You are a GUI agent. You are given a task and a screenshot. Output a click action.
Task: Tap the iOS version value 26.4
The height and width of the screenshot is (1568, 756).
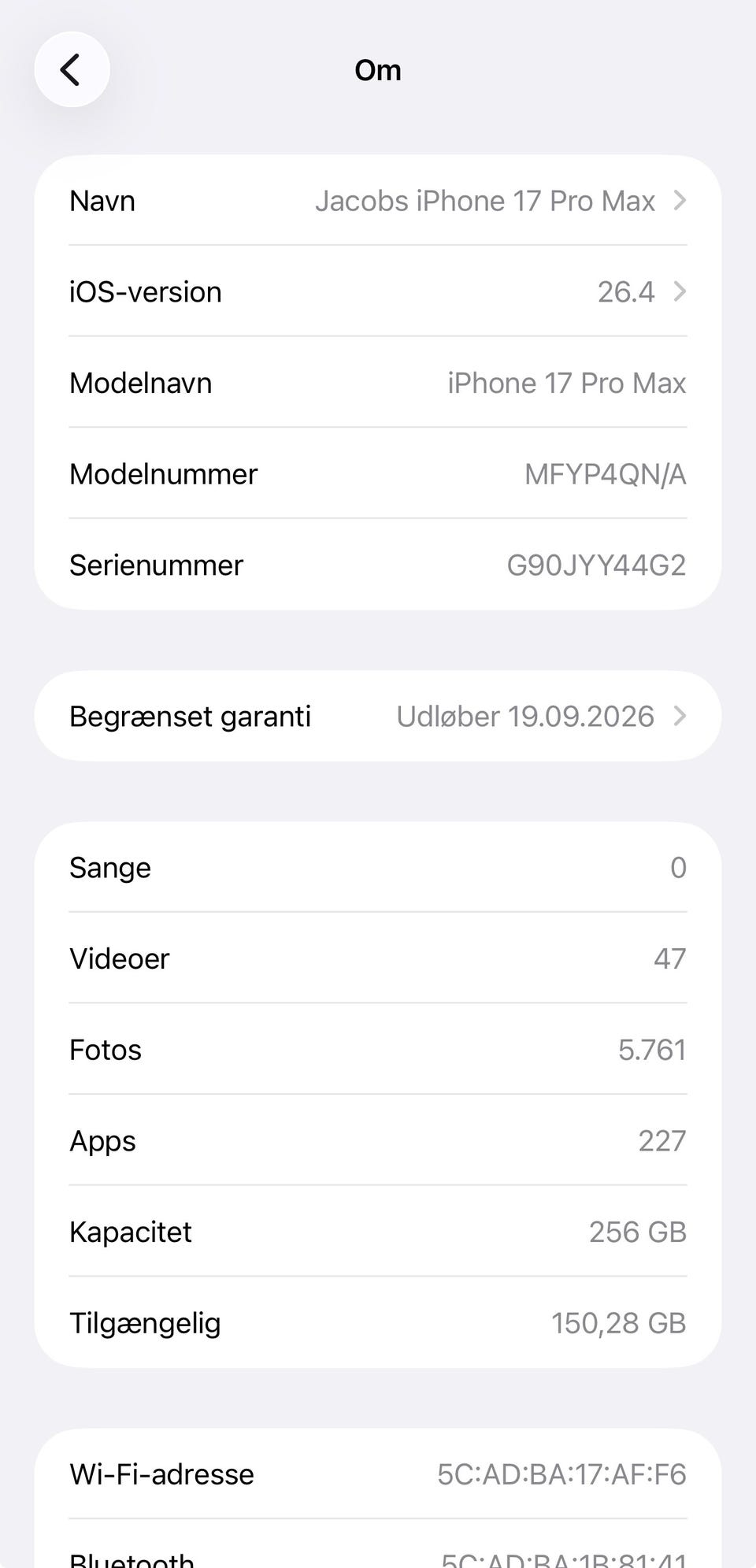(626, 291)
